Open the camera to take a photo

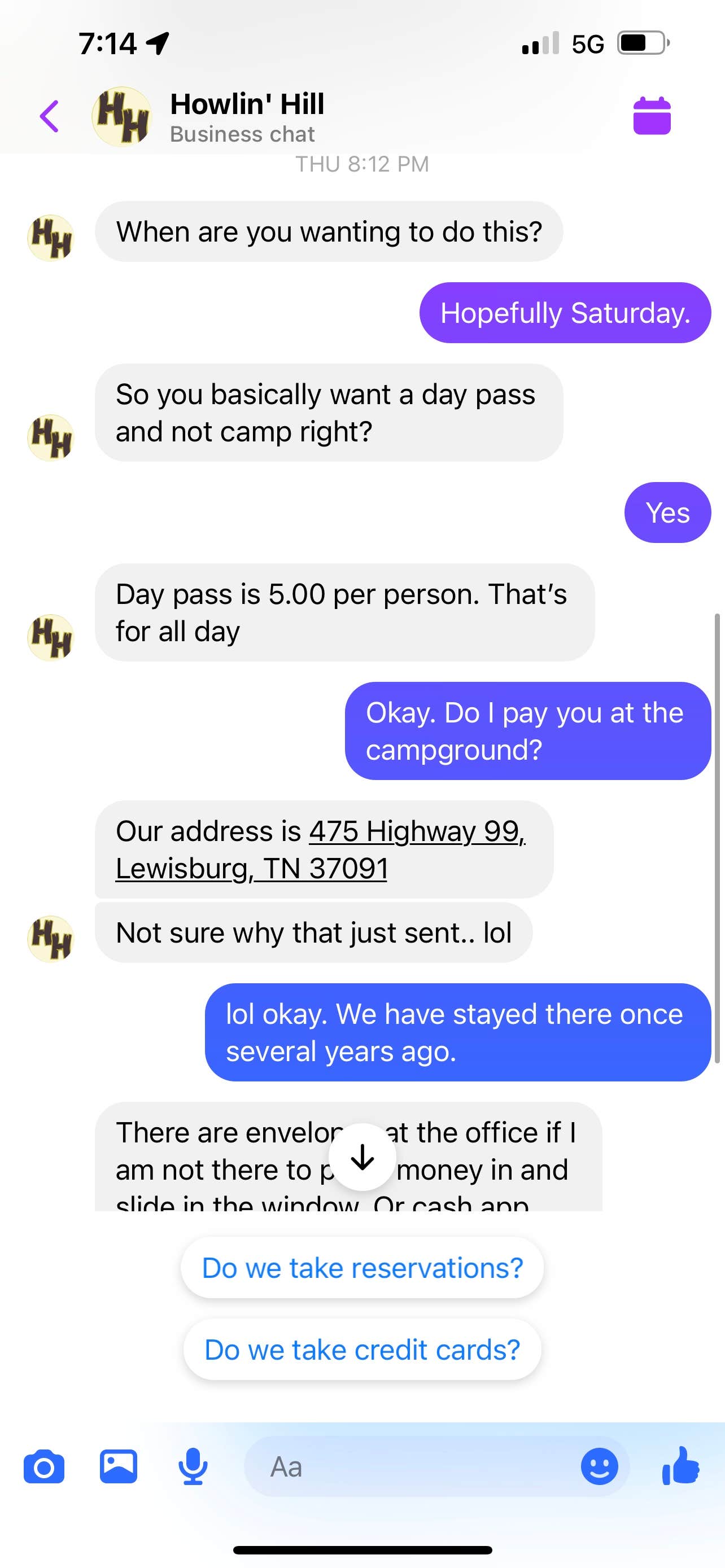pyautogui.click(x=44, y=1467)
